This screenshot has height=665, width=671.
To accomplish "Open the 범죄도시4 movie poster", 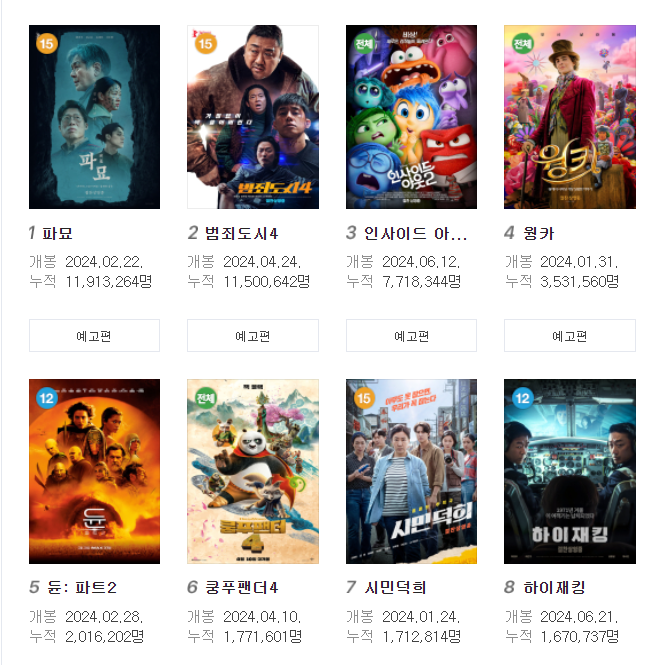I will click(x=253, y=117).
